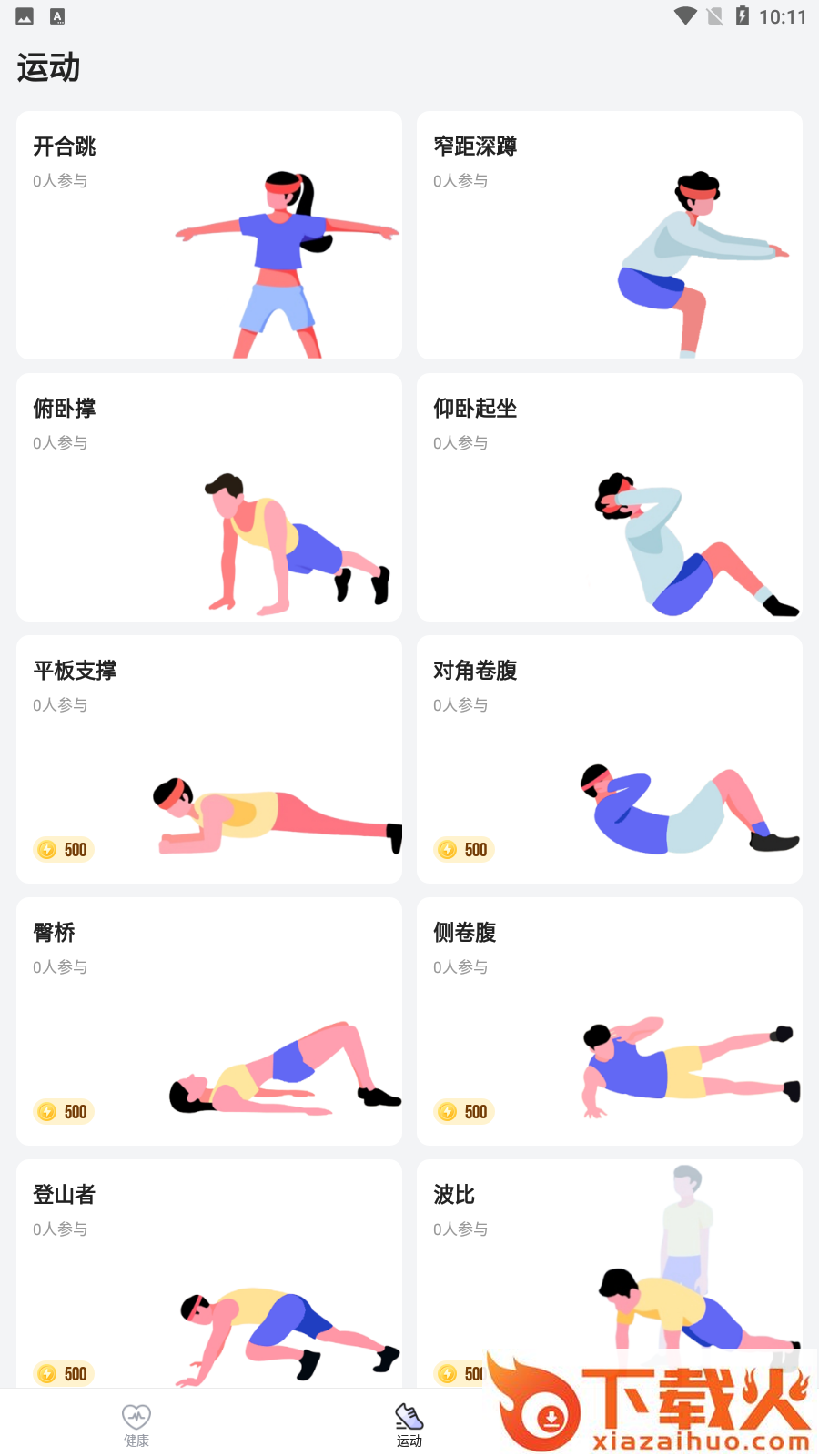Open the 对角卷腹 exercise card
The image size is (819, 1456).
[x=609, y=759]
